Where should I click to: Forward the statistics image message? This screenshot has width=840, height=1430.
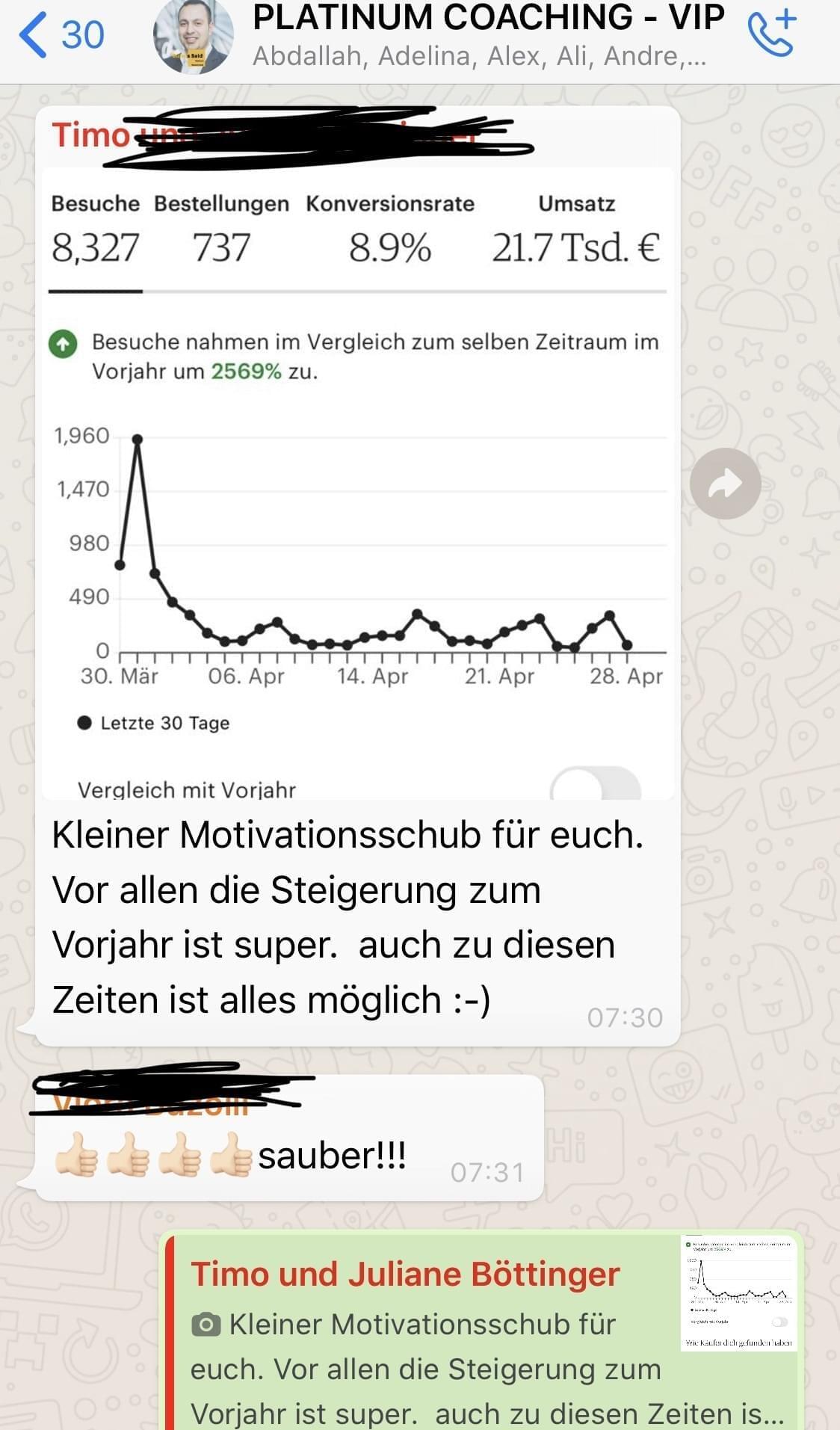pos(725,484)
